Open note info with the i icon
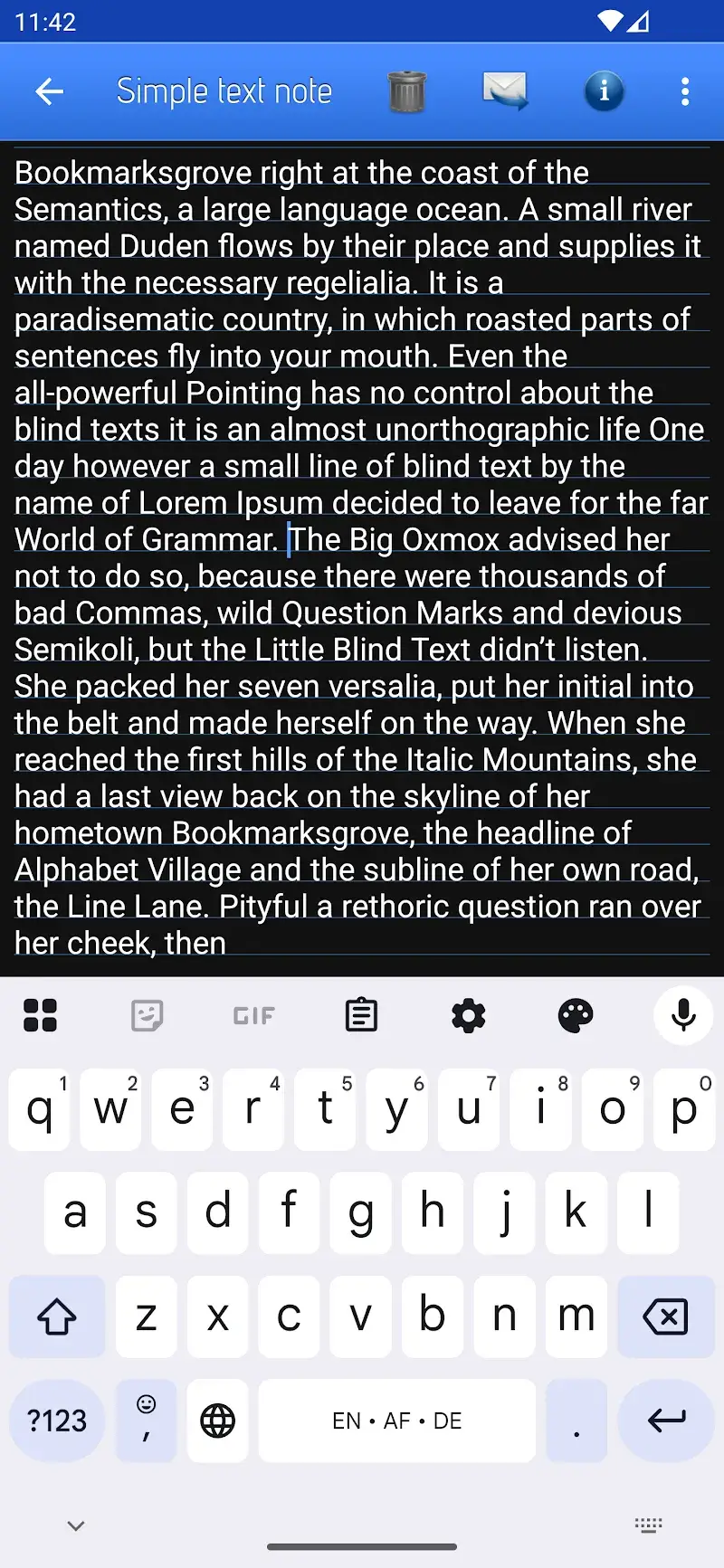Screen dimensions: 724x1568 coord(603,90)
